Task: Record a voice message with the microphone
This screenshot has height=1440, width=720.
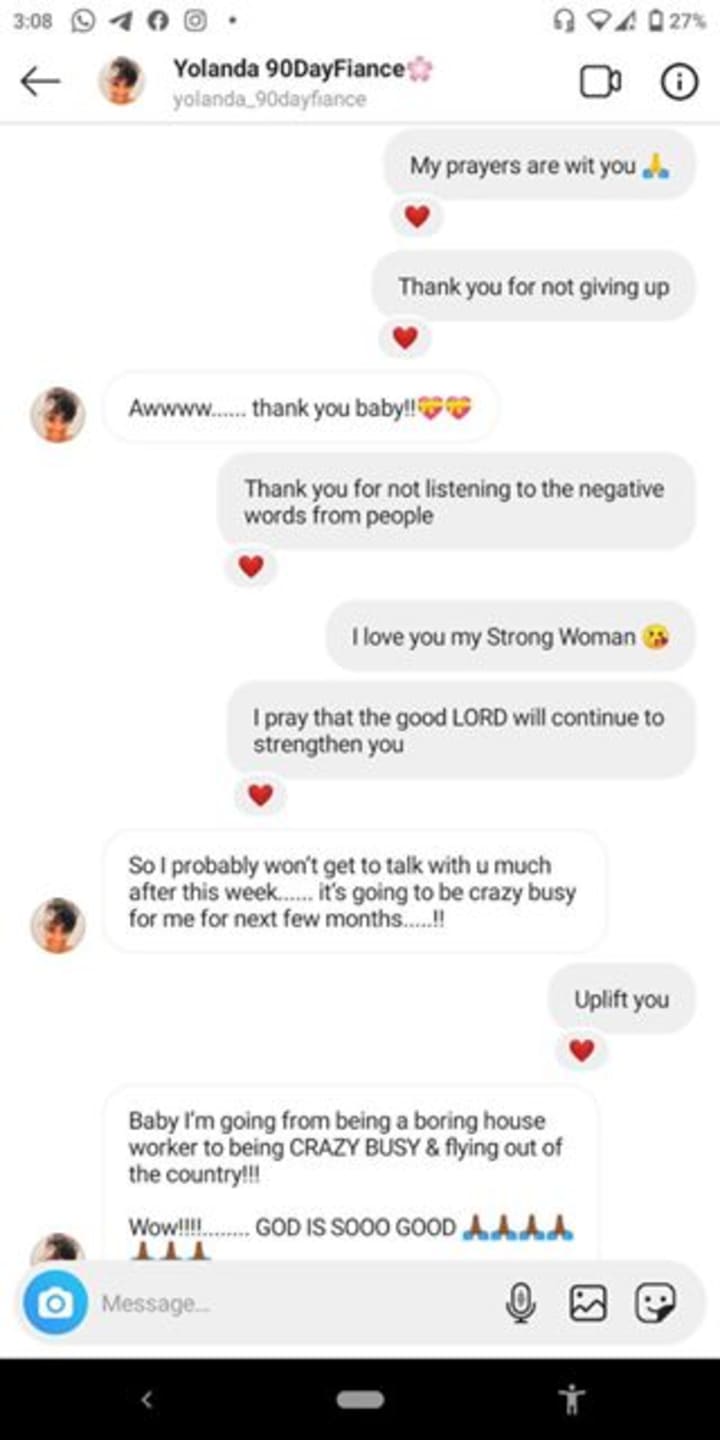Action: 520,1303
